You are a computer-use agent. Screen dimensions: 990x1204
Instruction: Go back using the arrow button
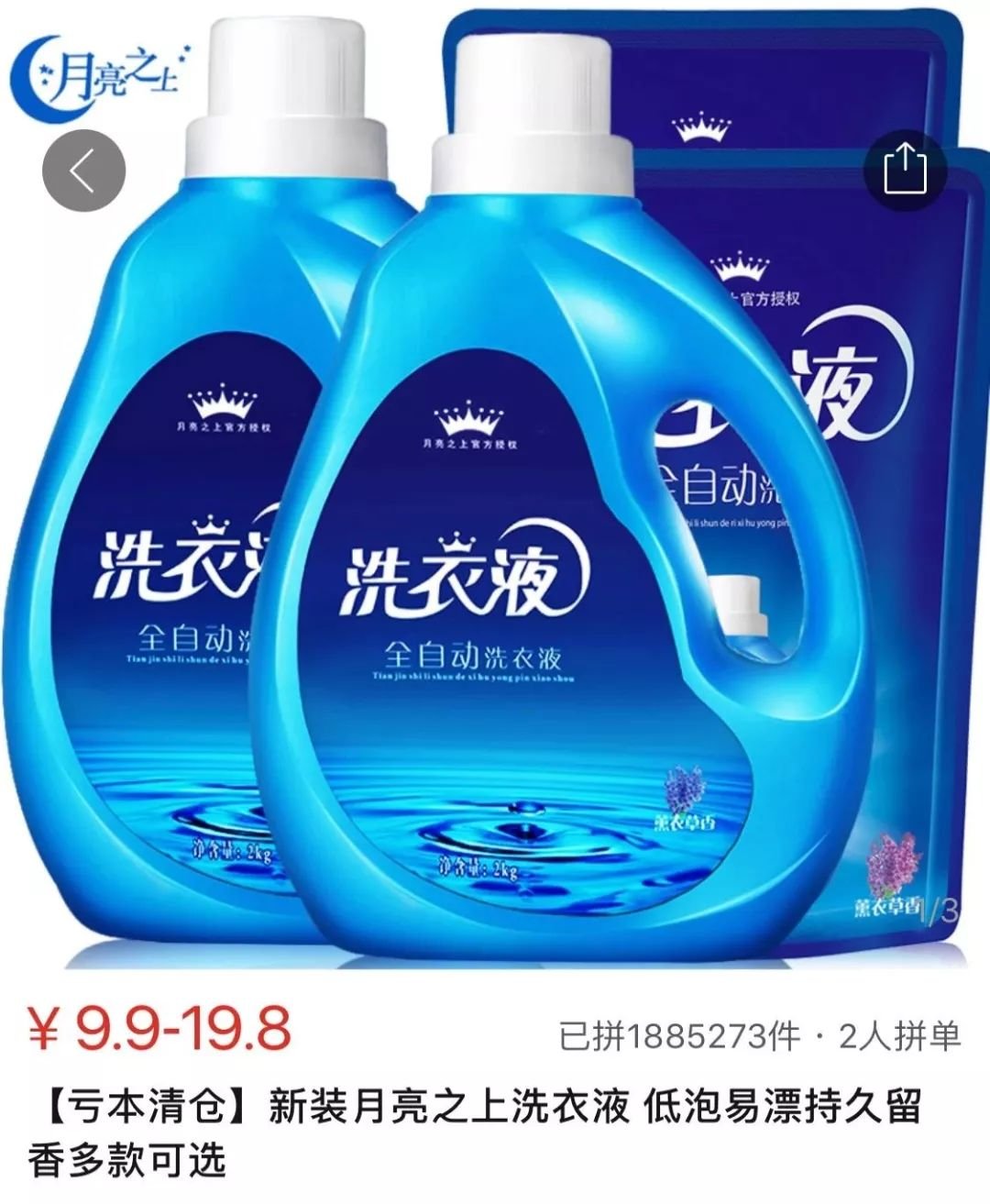(83, 171)
